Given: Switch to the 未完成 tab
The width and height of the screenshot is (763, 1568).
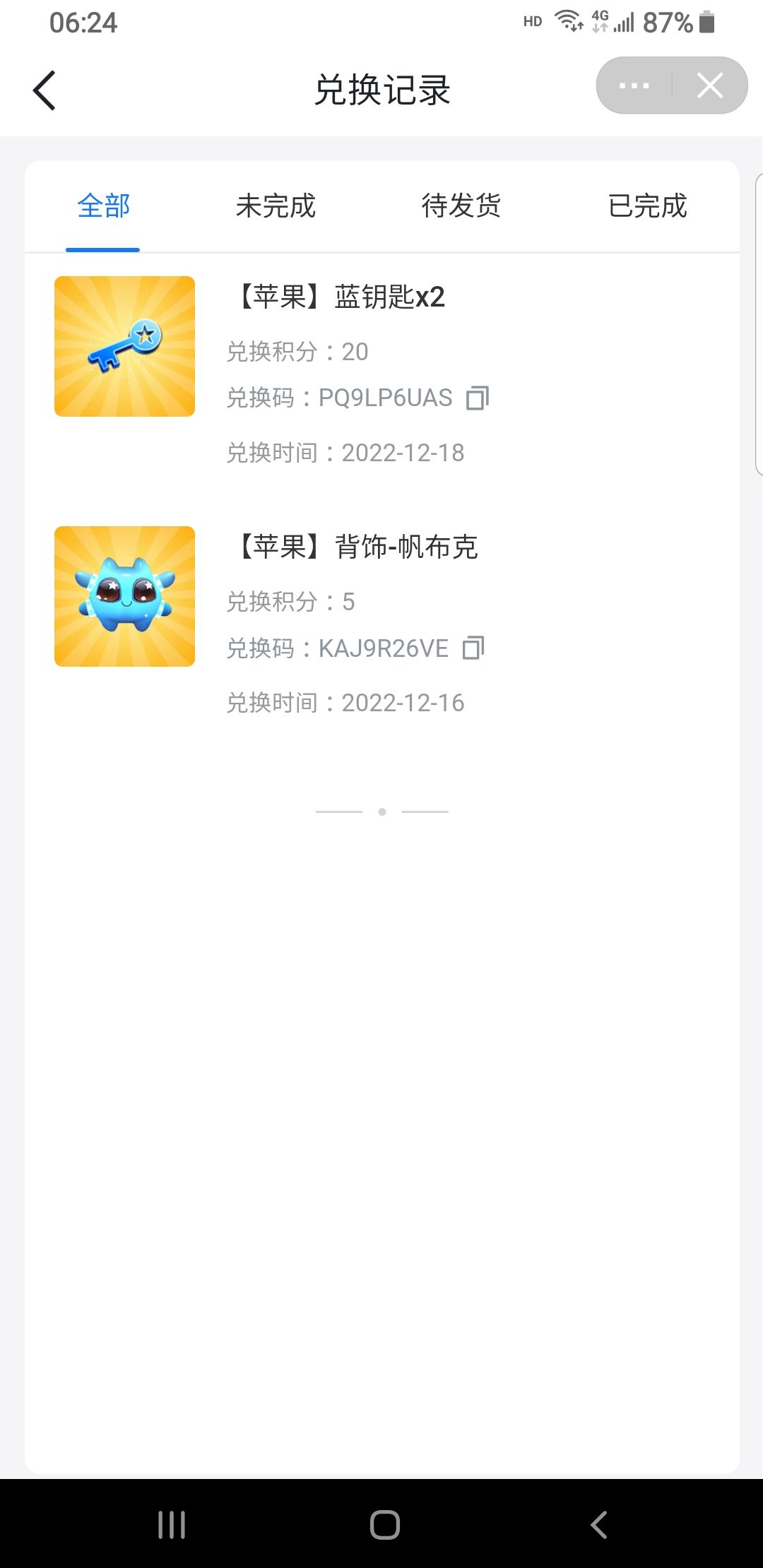Looking at the screenshot, I should tap(276, 206).
